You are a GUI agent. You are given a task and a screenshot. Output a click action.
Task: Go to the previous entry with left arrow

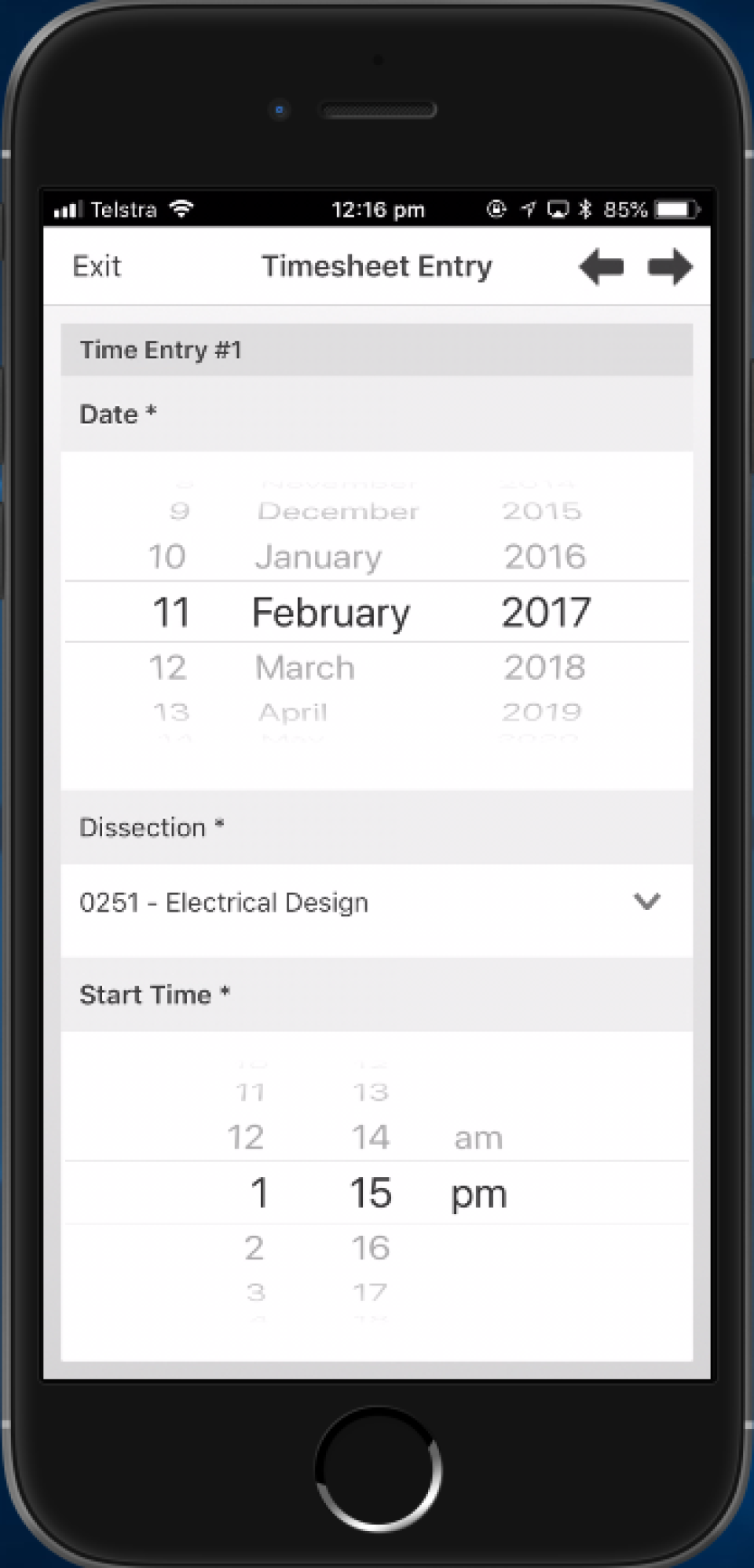tap(602, 267)
